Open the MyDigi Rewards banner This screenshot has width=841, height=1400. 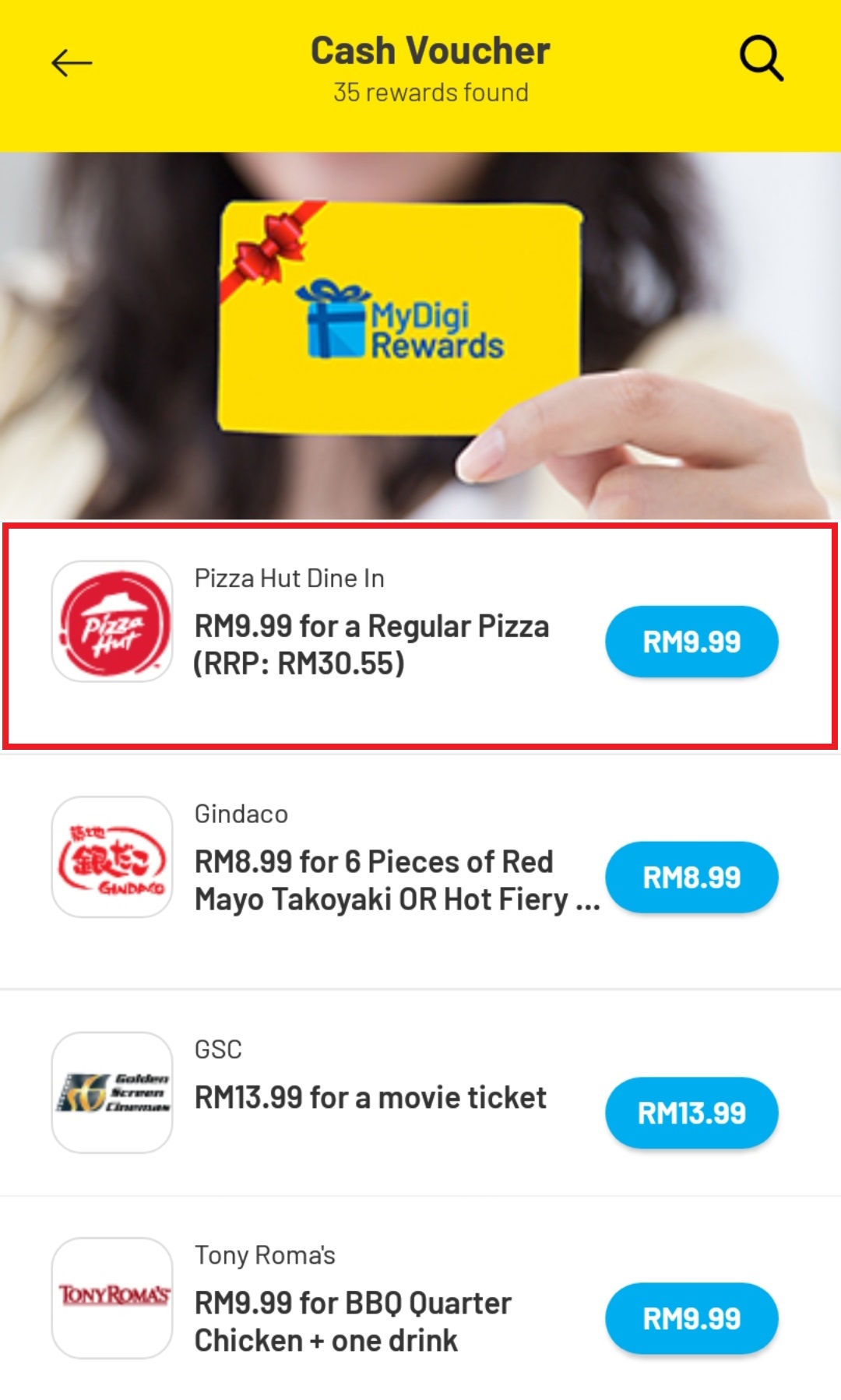pos(420,335)
